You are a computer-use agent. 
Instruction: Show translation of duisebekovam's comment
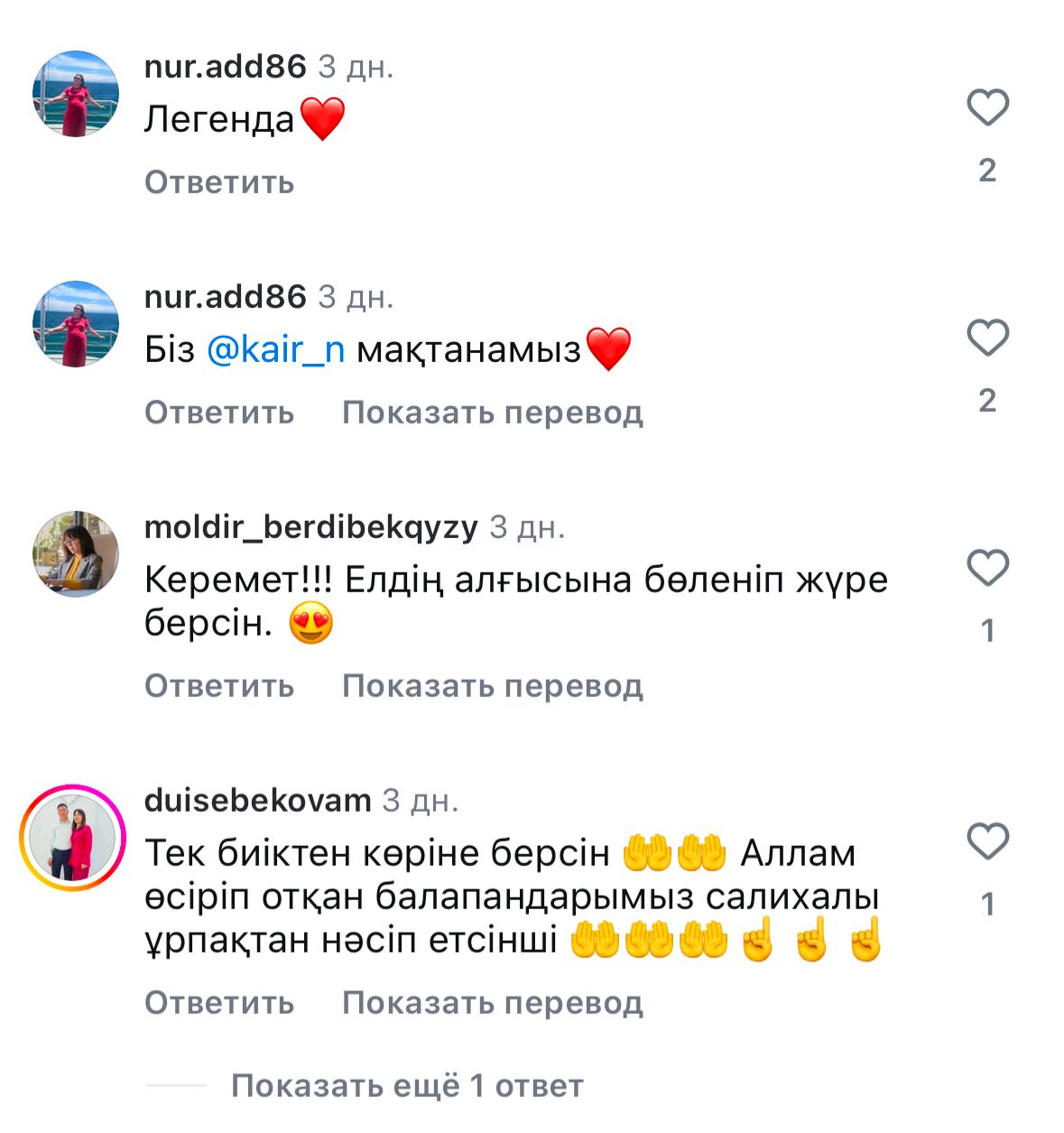(x=492, y=1003)
